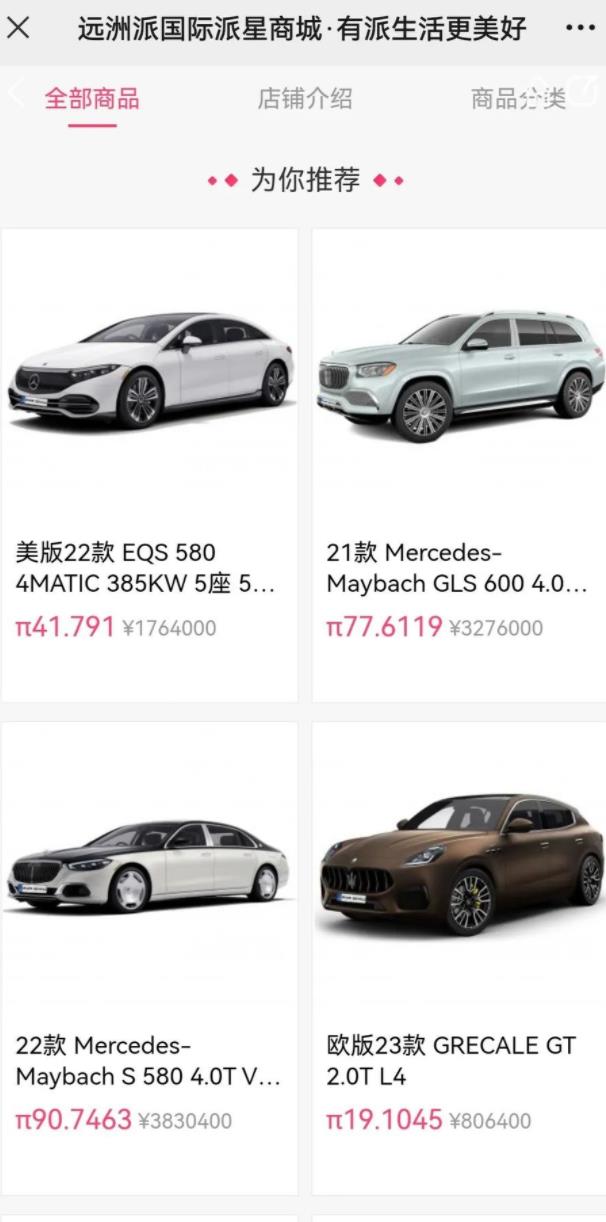Switch to the 商品分类 tab
The height and width of the screenshot is (1222, 606).
coord(518,98)
